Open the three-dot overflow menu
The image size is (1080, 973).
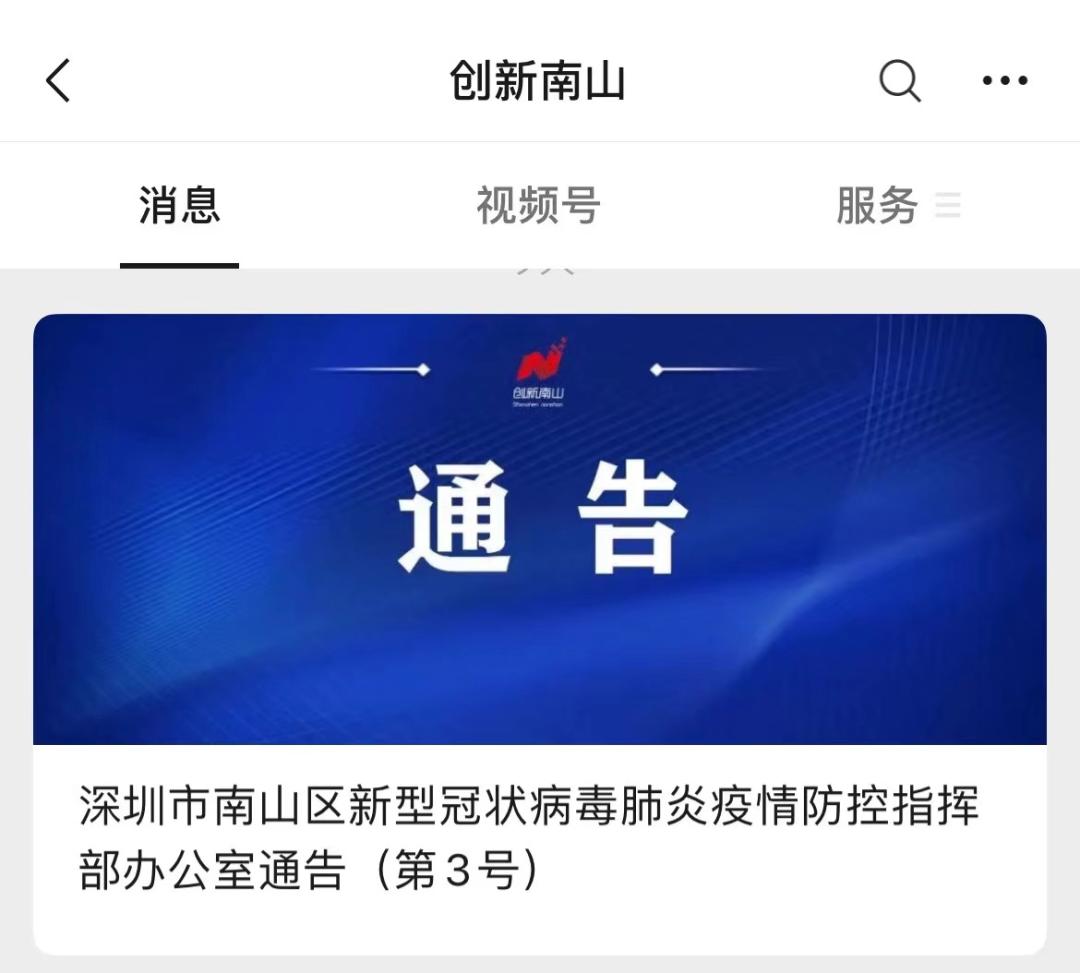click(x=1004, y=80)
